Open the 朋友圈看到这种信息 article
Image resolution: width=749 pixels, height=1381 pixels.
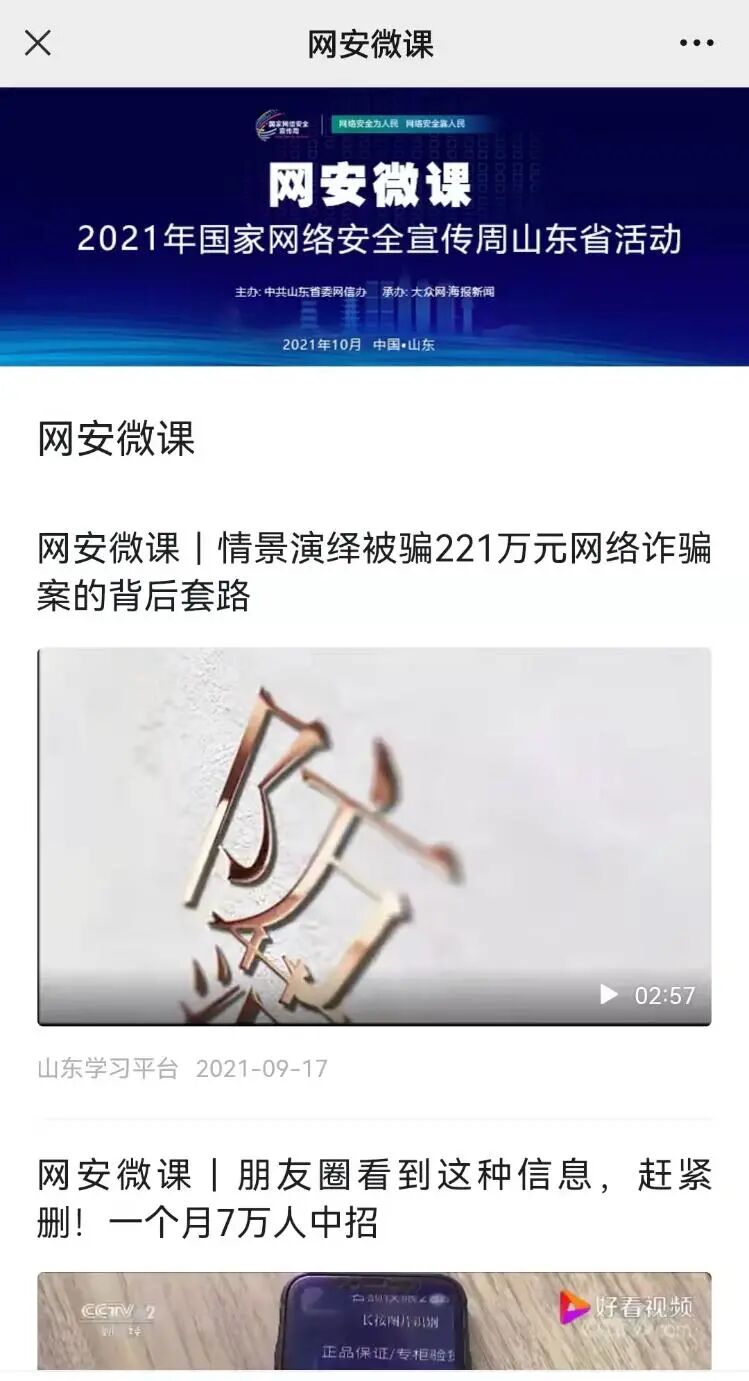tap(374, 1198)
